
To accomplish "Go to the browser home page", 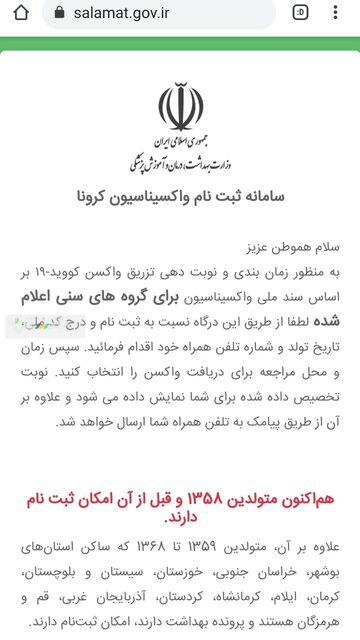I will [21, 13].
